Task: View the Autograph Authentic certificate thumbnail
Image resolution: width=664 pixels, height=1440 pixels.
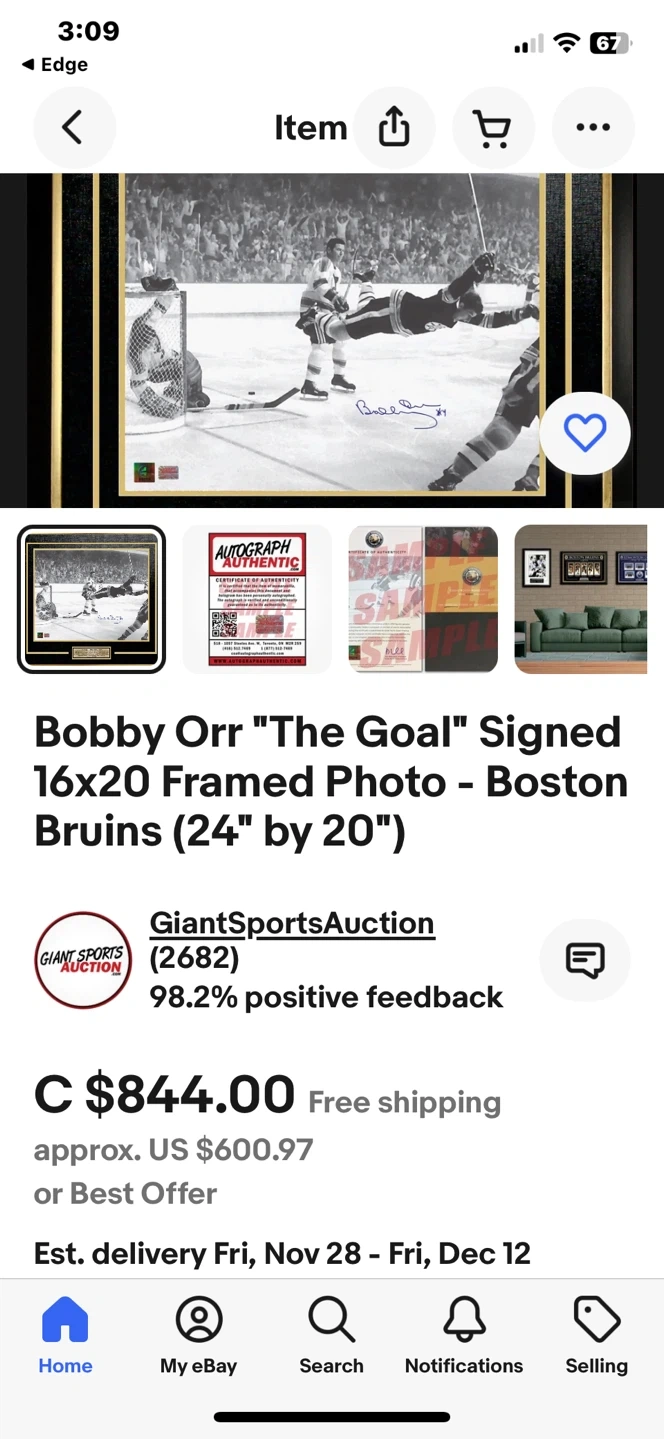Action: tap(257, 599)
